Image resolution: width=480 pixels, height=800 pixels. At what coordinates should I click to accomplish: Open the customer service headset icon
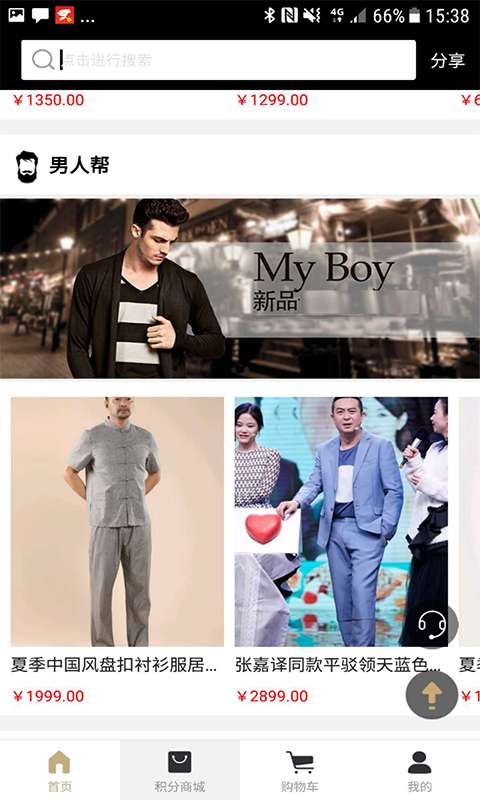tap(432, 624)
